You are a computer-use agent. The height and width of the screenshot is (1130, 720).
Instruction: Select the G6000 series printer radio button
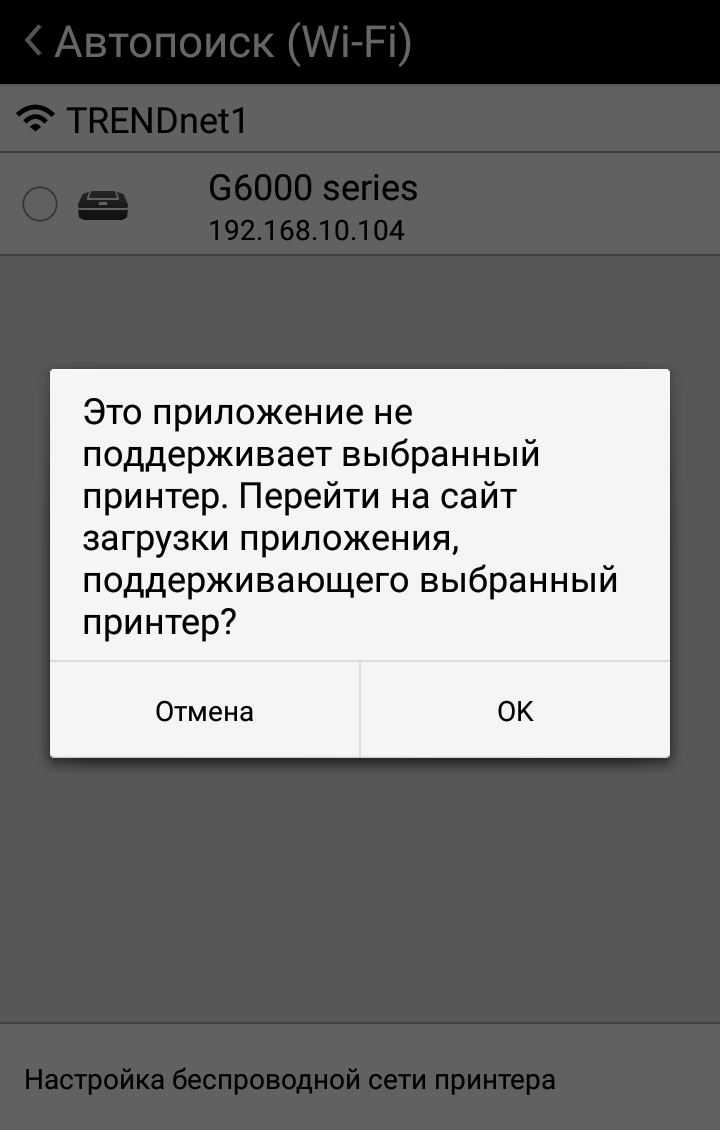[x=40, y=205]
